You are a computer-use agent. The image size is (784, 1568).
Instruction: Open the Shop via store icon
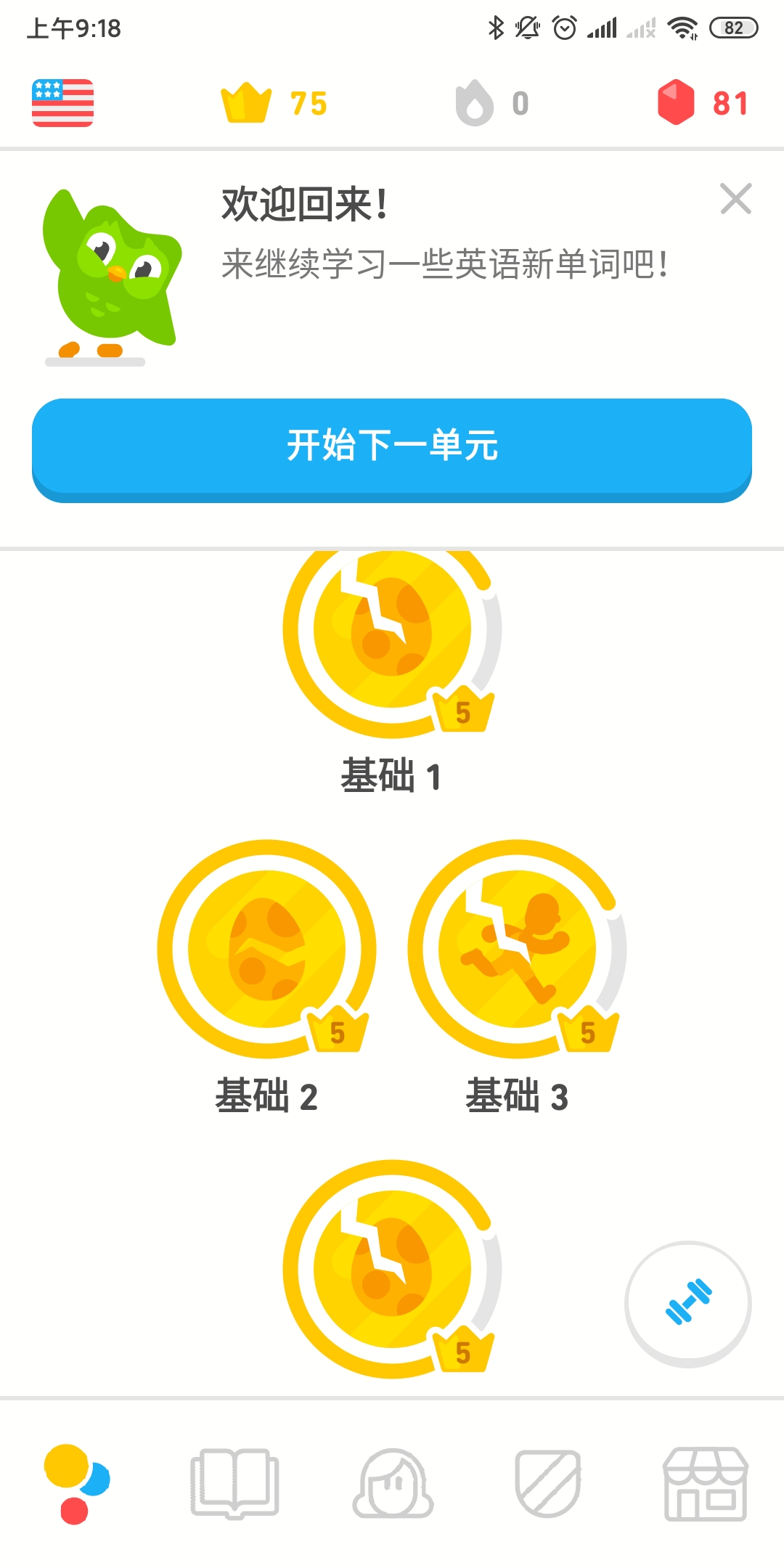pyautogui.click(x=705, y=1485)
